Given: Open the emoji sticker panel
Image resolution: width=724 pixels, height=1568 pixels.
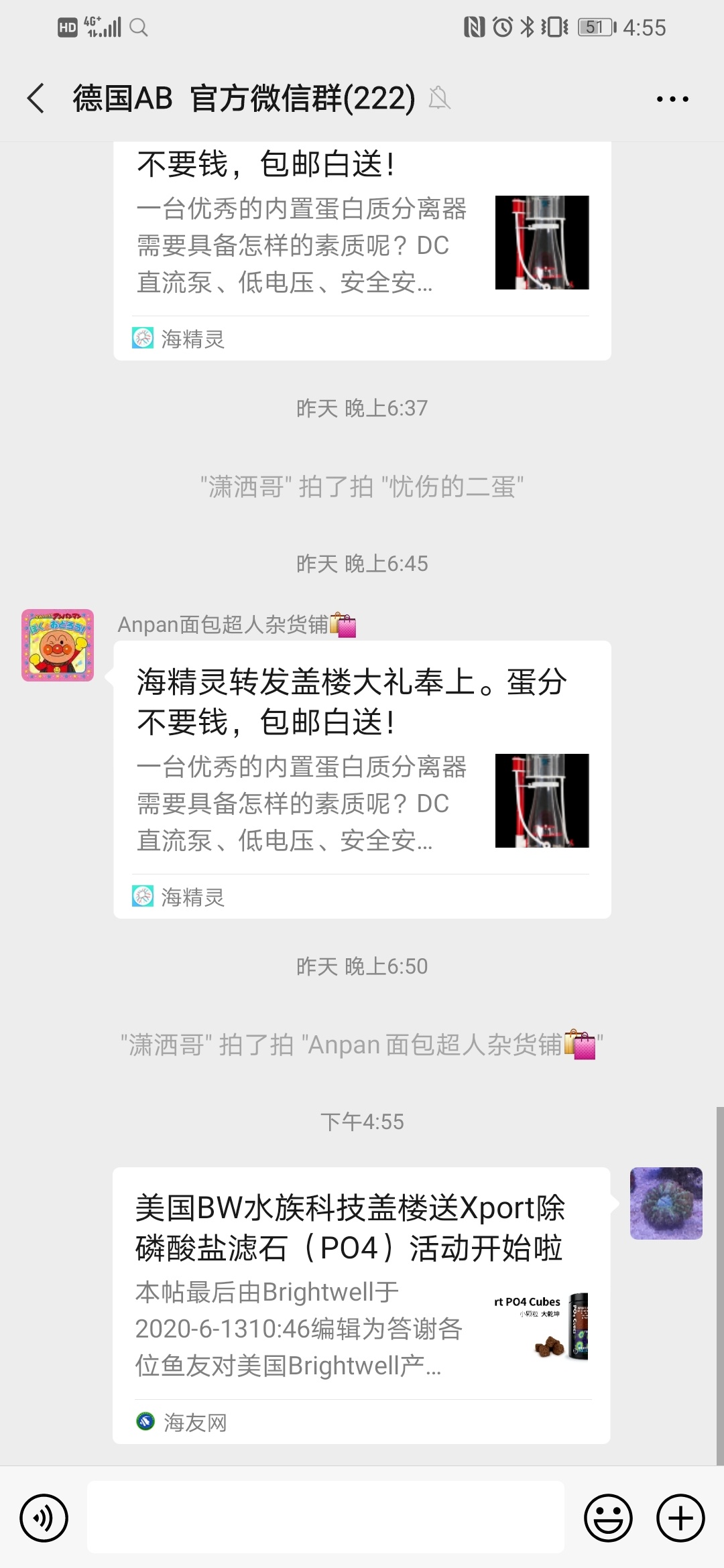Looking at the screenshot, I should click(608, 1518).
